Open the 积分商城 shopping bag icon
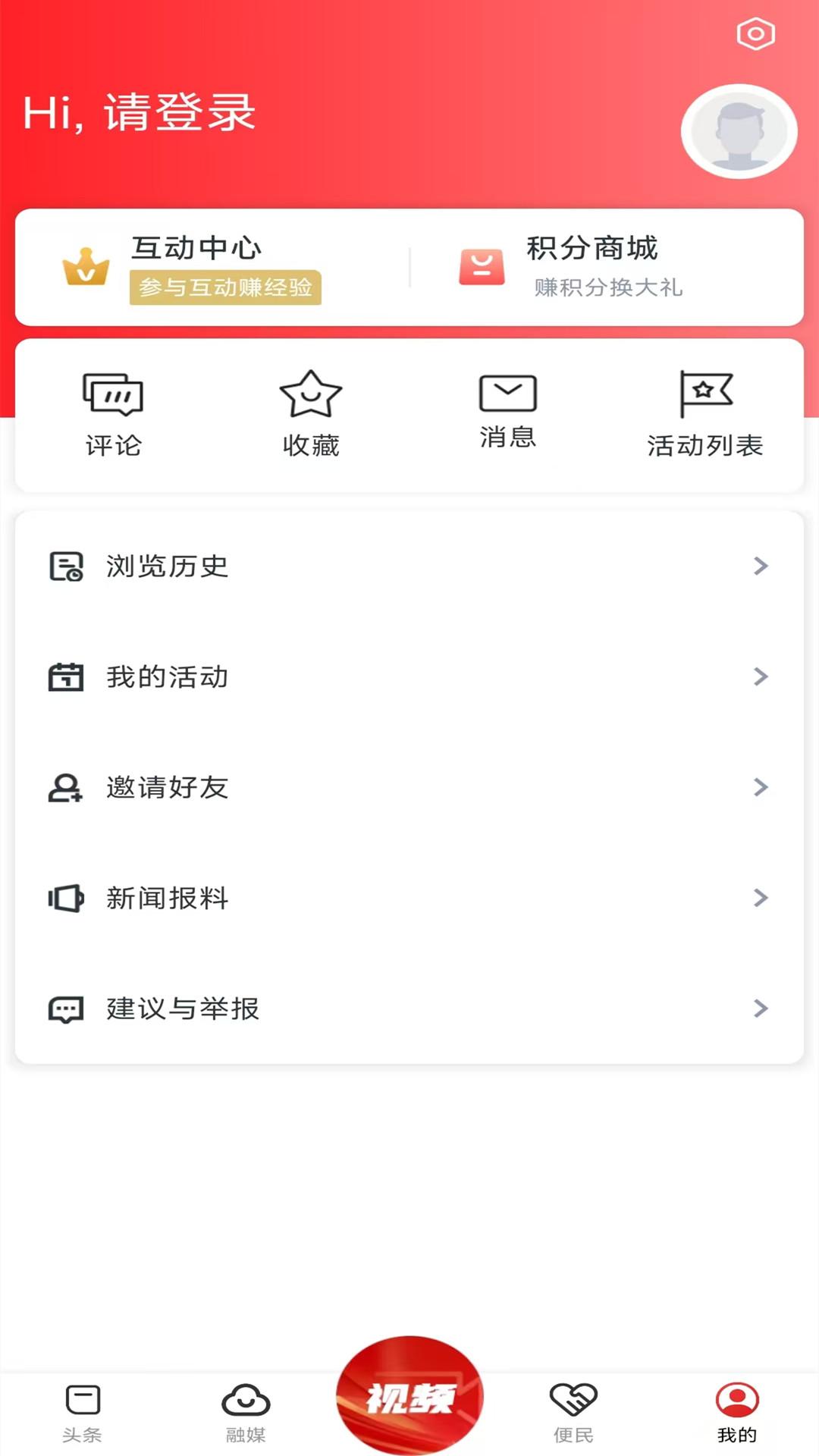Viewport: 819px width, 1456px height. [x=481, y=267]
